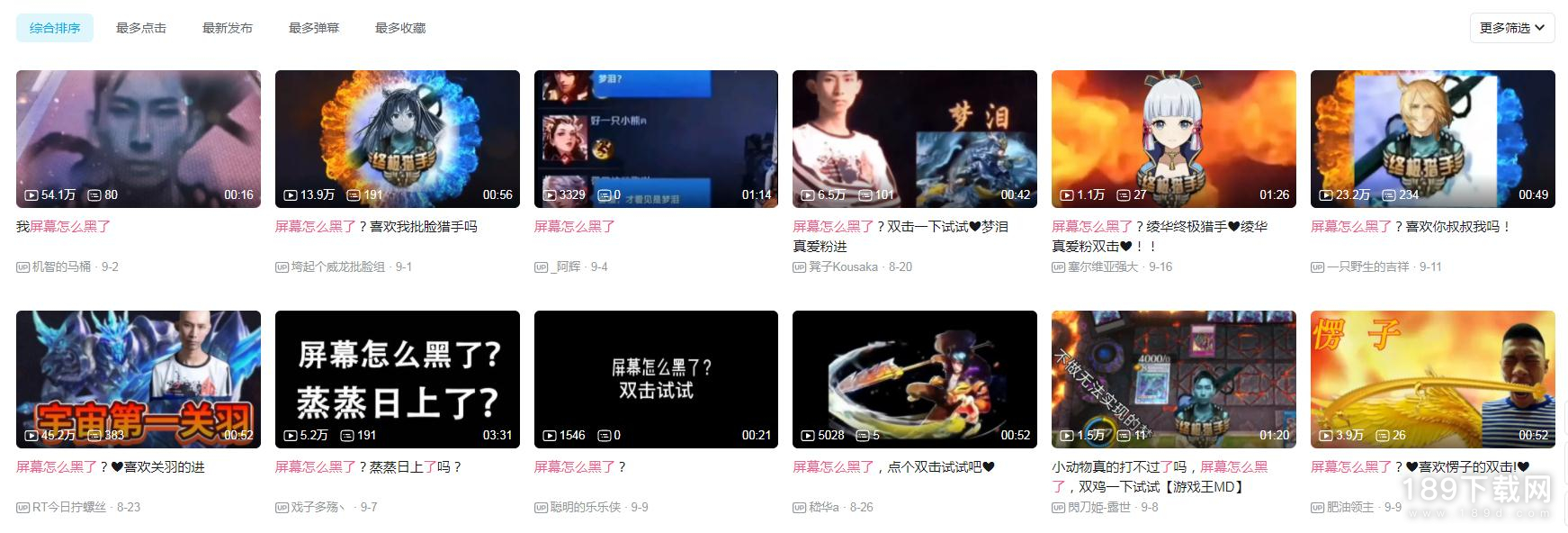1568x533 pixels.
Task: Play the video by 聪明的乐乐侠
Action: click(x=656, y=379)
